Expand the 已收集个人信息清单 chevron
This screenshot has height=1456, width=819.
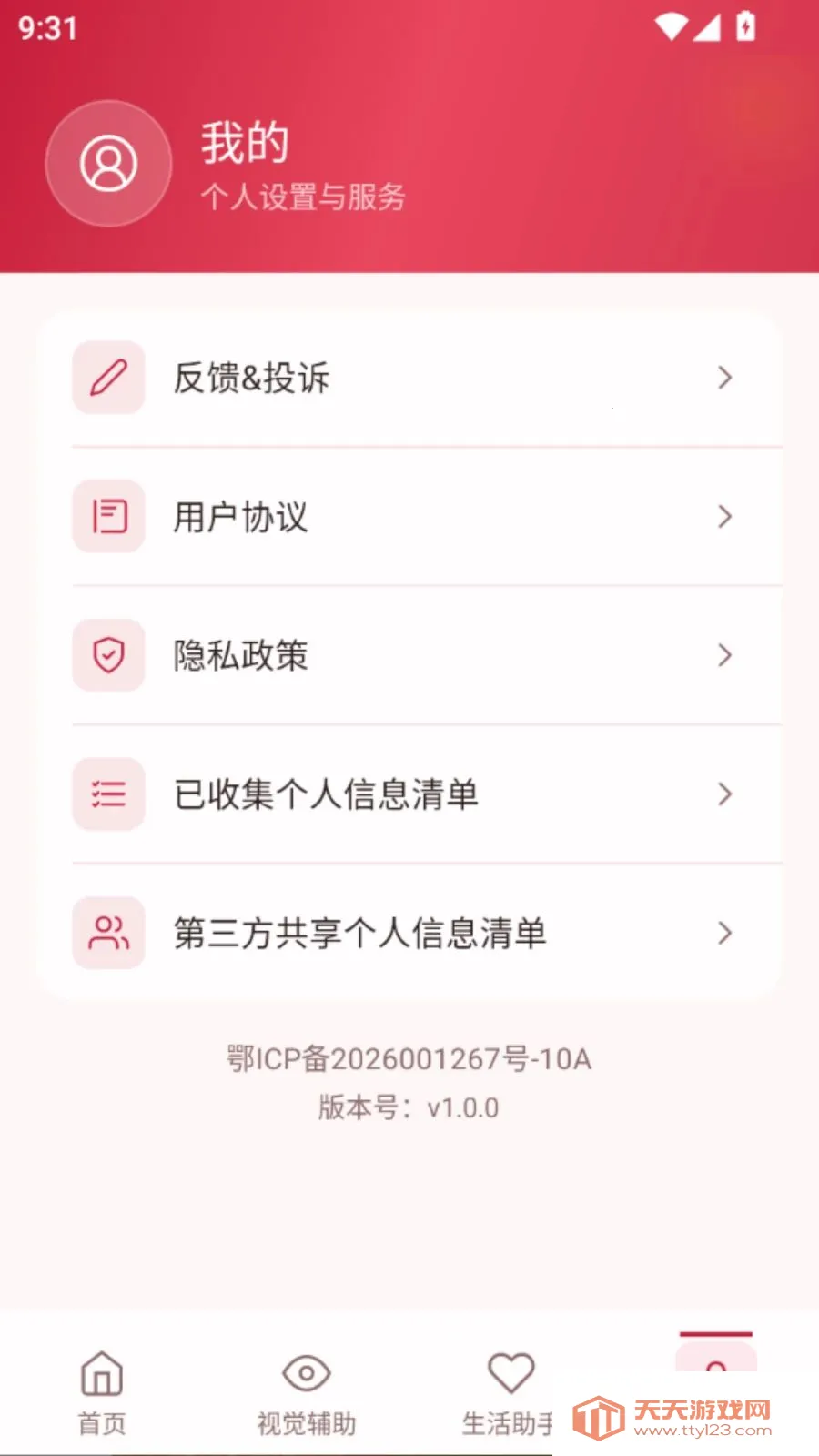[x=724, y=794]
